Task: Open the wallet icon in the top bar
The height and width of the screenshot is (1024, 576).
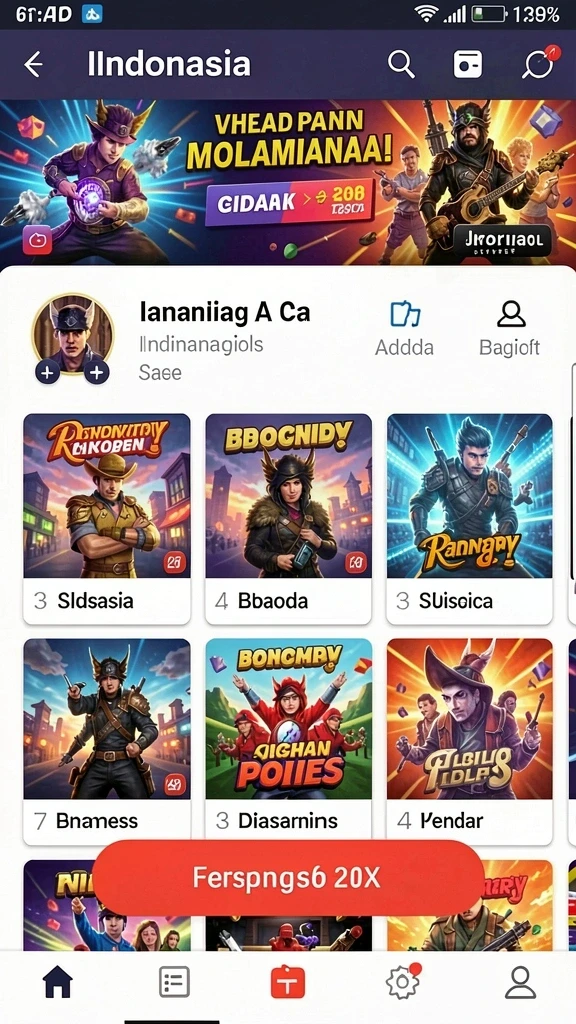Action: pos(468,64)
